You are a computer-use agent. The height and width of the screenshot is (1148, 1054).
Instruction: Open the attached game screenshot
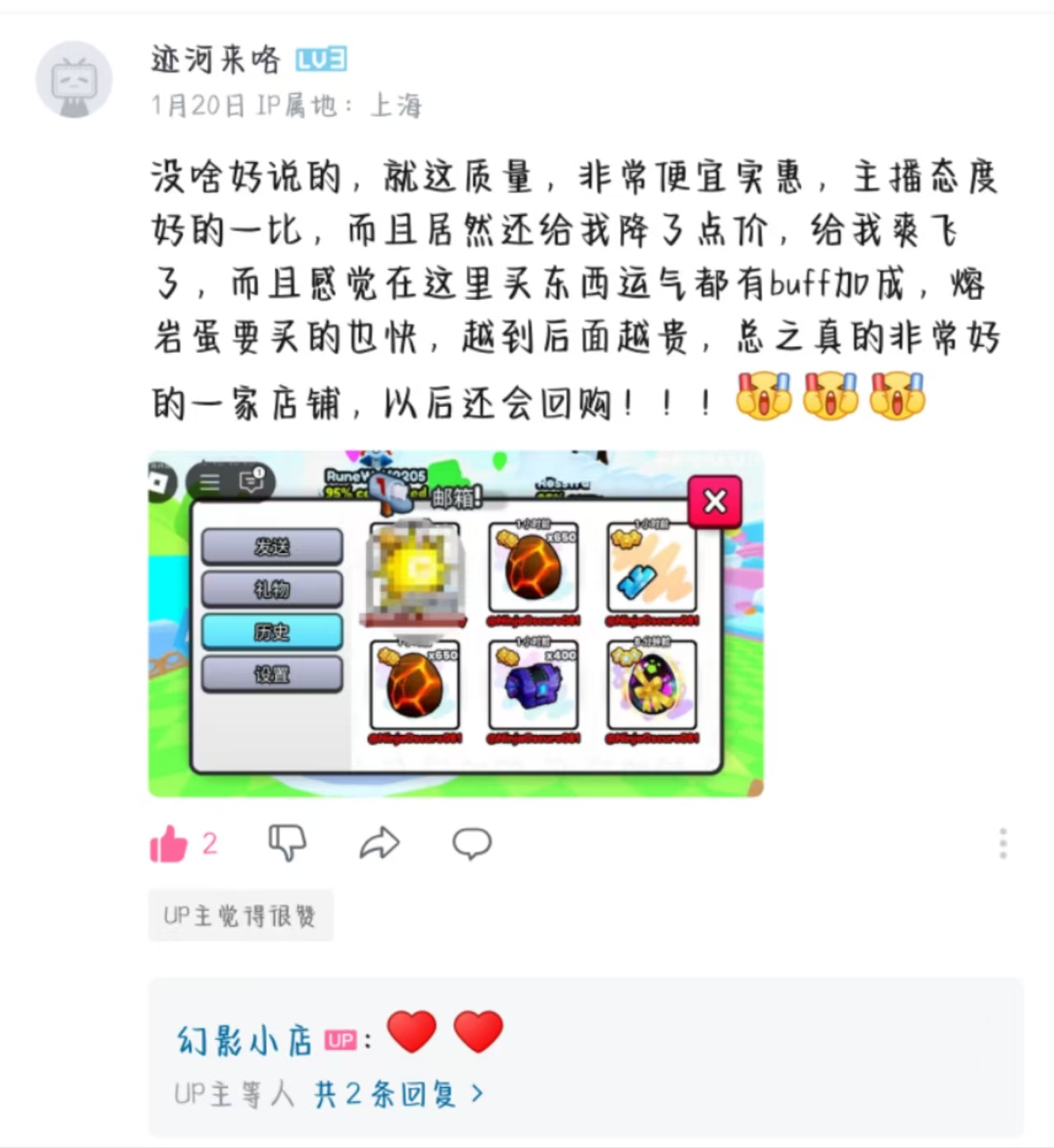coord(455,624)
